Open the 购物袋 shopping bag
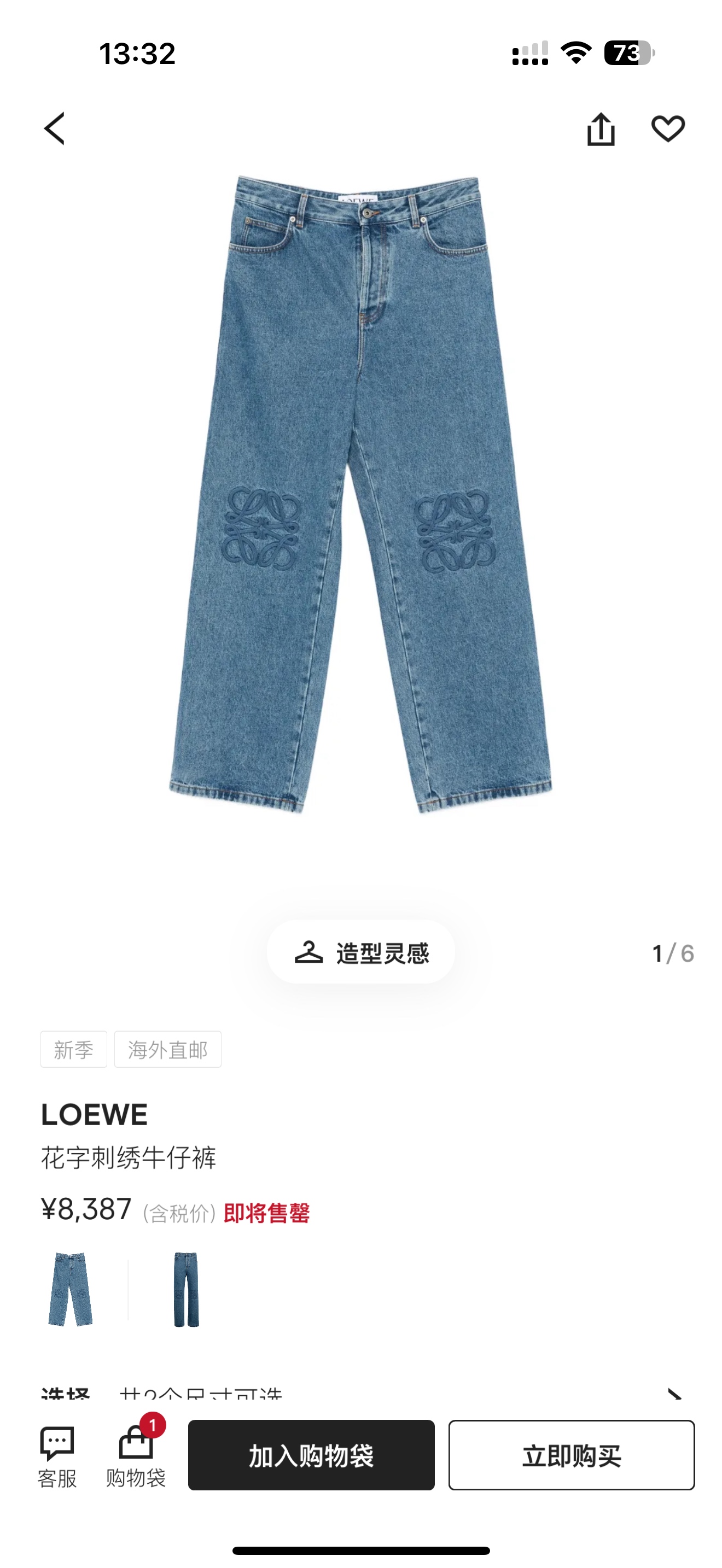This screenshot has width=722, height=1568. (x=136, y=1456)
